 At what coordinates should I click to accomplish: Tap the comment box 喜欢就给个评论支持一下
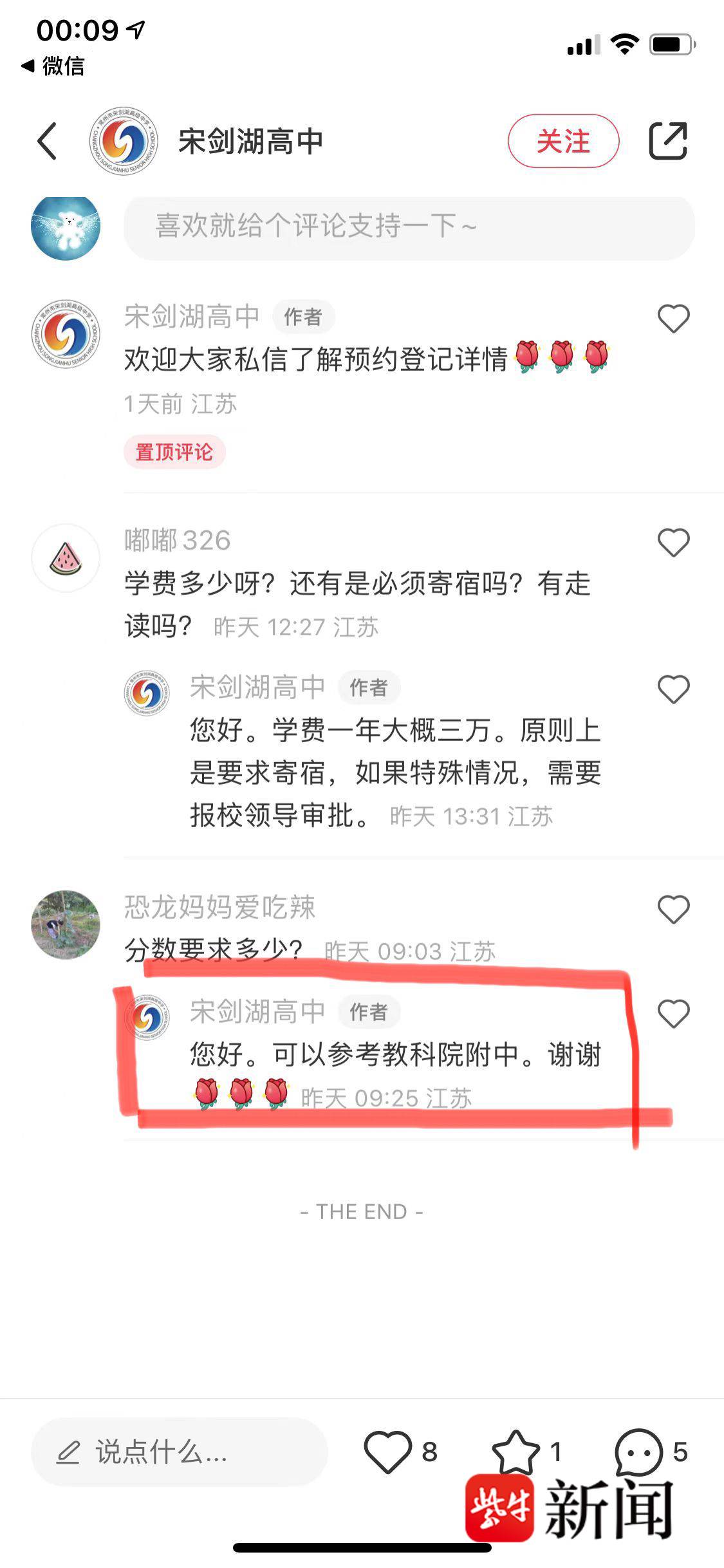[x=409, y=227]
